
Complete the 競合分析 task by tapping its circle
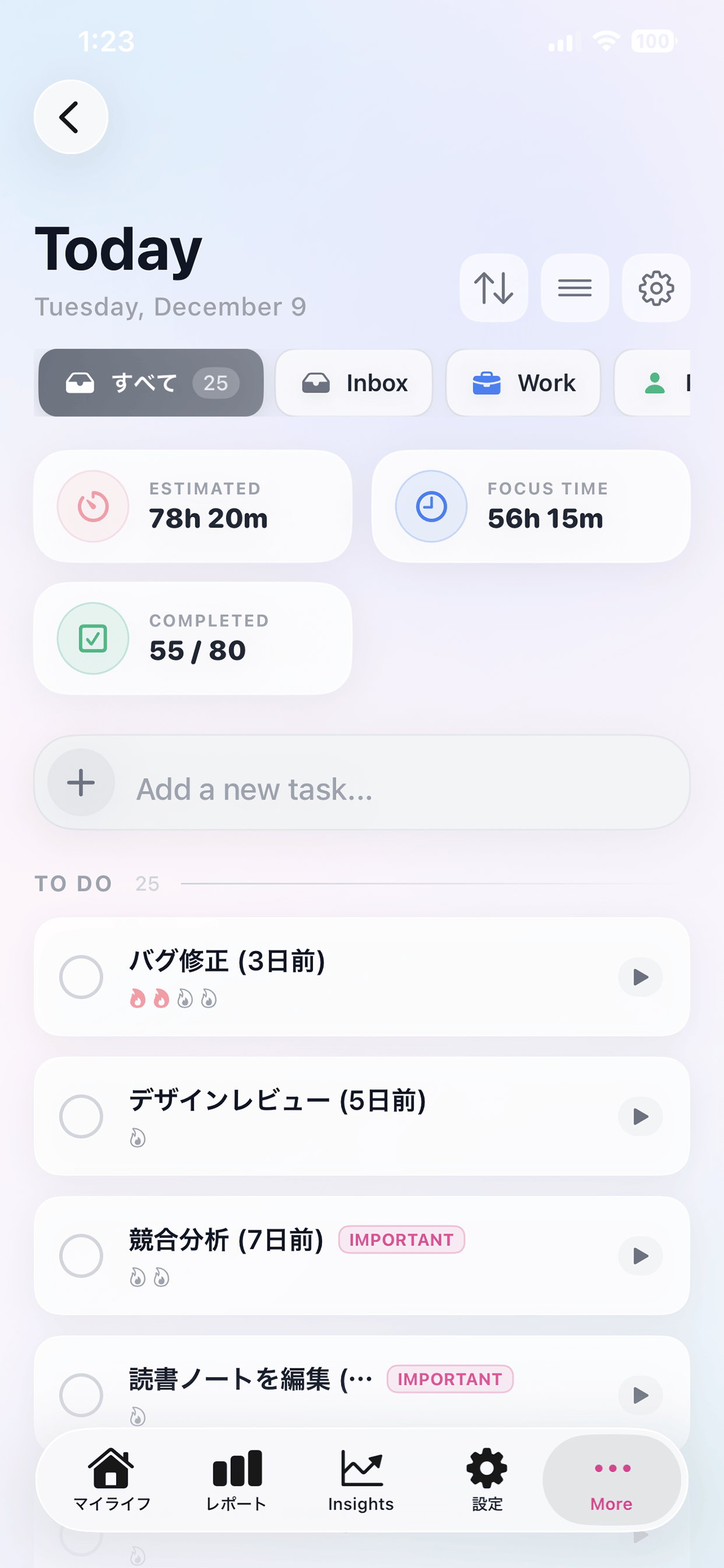pyautogui.click(x=82, y=1256)
